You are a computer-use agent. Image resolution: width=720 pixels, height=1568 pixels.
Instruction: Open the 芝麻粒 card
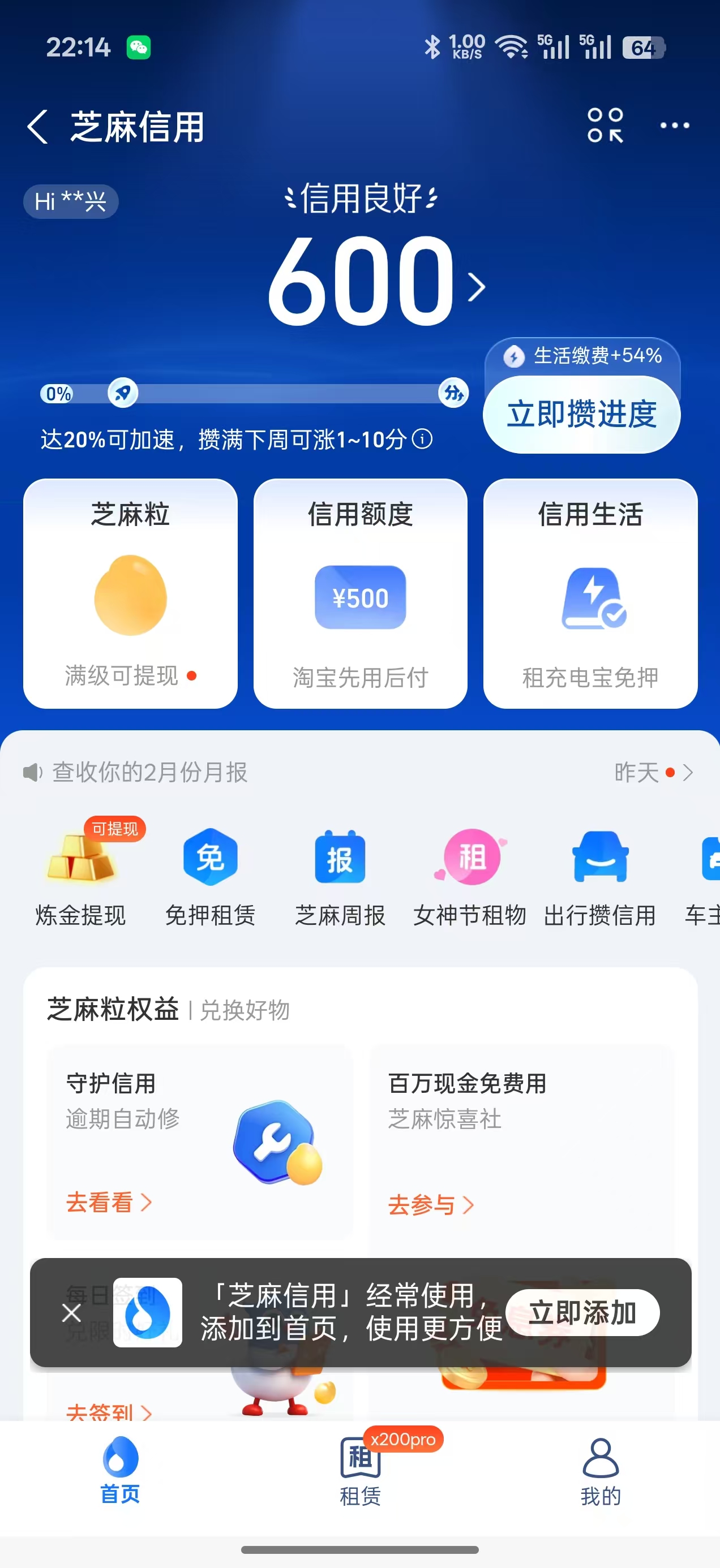pos(130,593)
